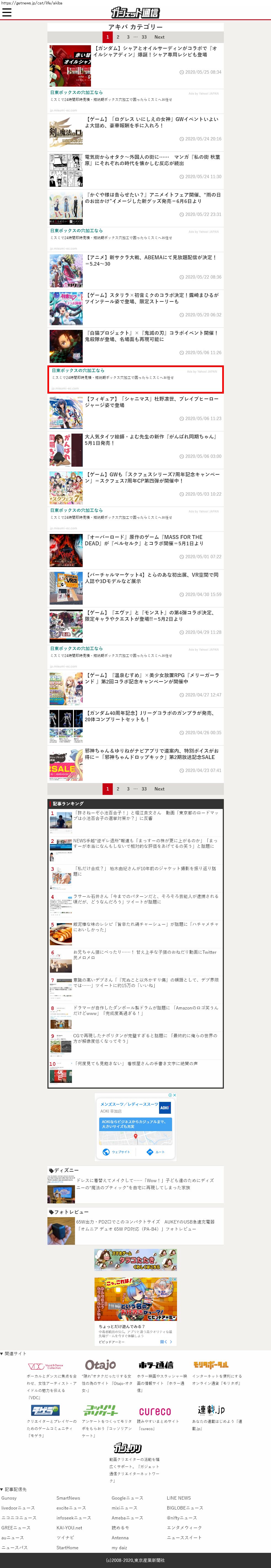Tap the ガジェット通信 logo in the header
Screen dimensions: 271x1568
click(x=135, y=12)
